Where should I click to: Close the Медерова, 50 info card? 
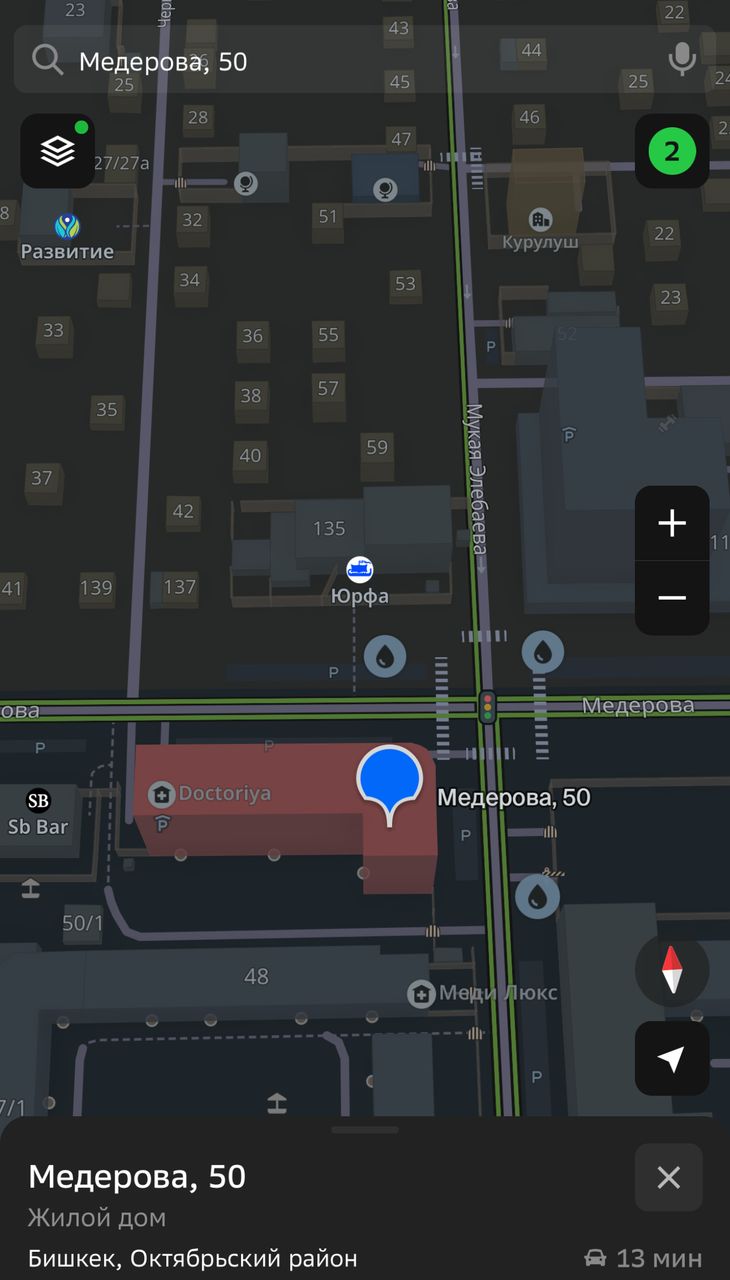[669, 1177]
